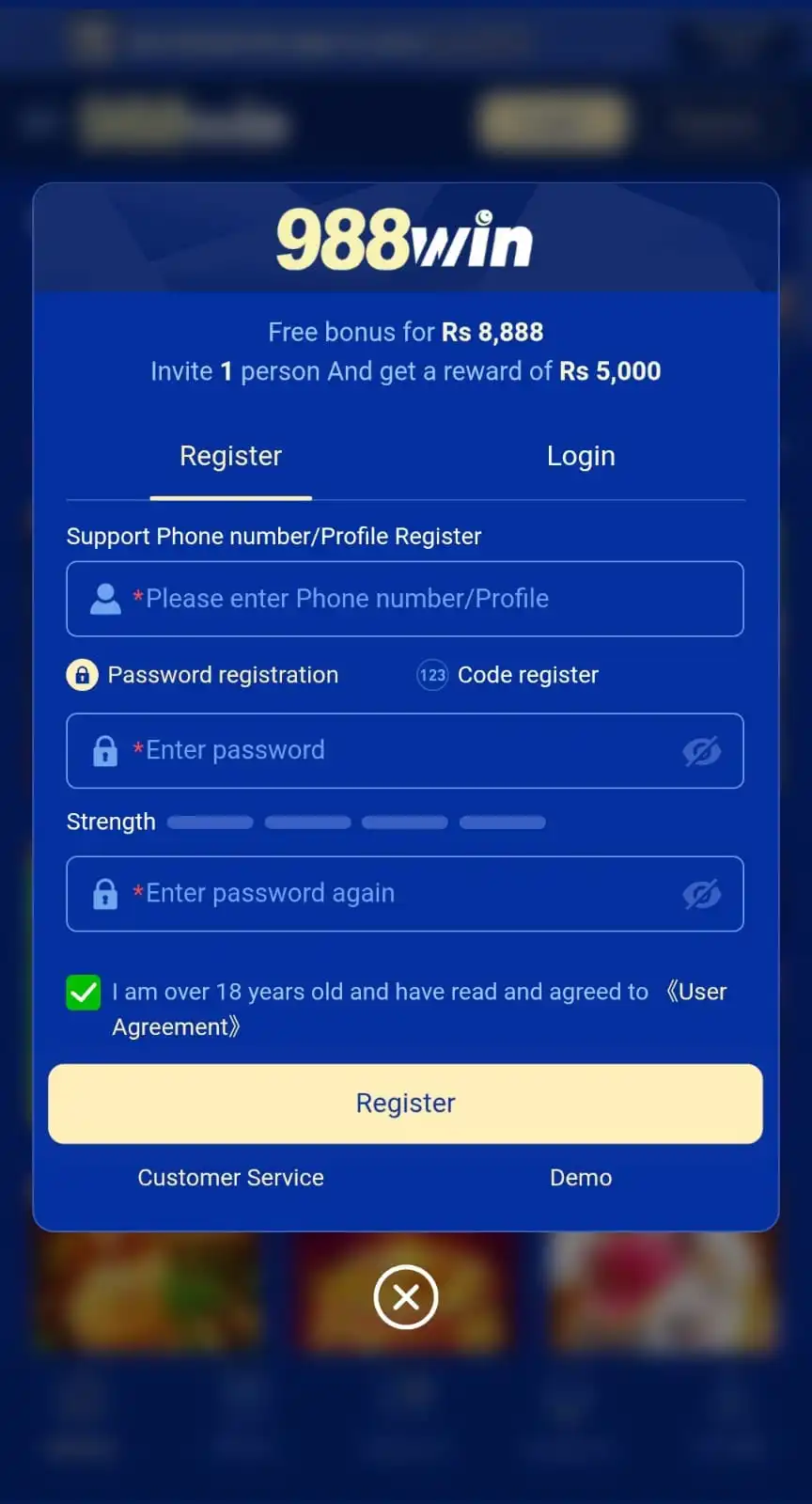Screen dimensions: 812x1504
Task: Open the Demo mode
Action: click(x=581, y=1178)
